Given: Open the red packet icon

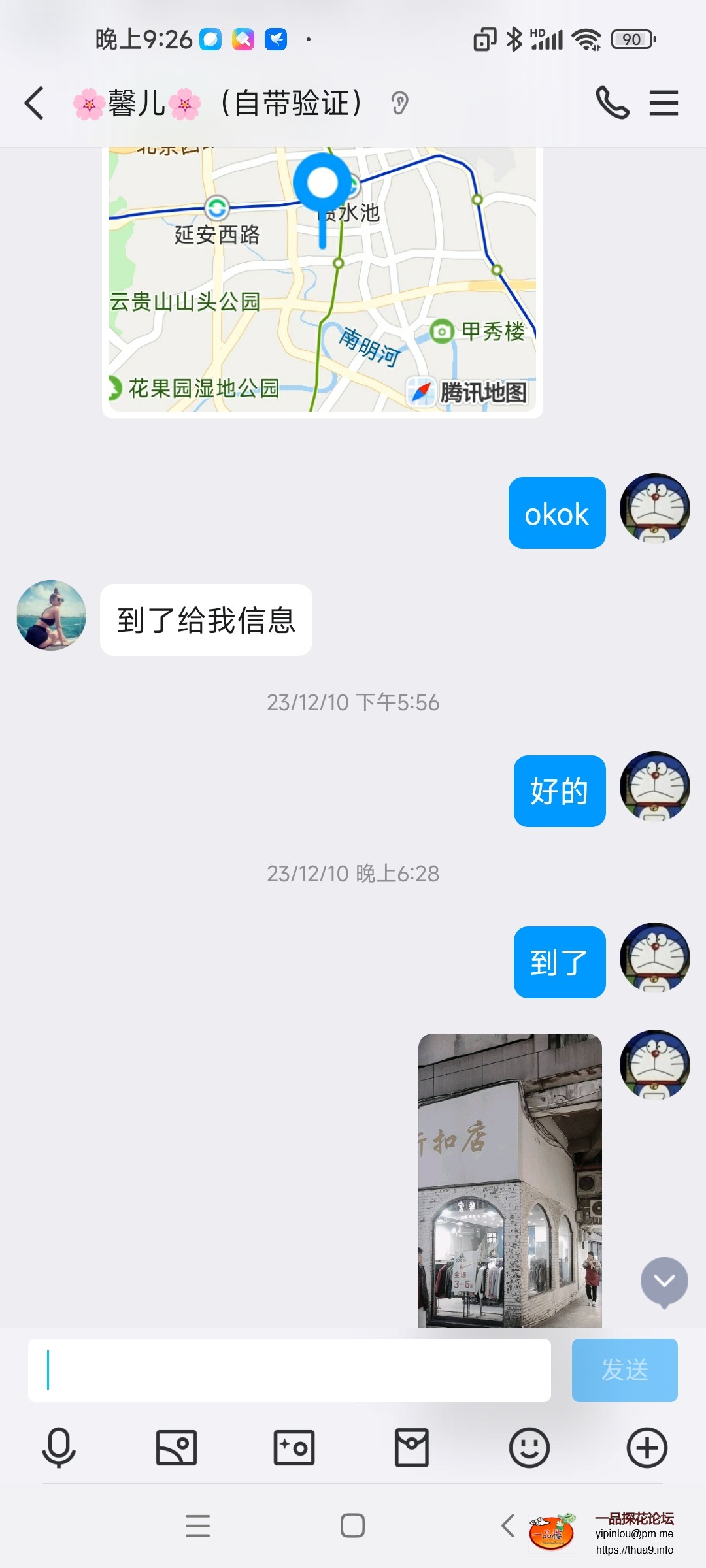Looking at the screenshot, I should pyautogui.click(x=412, y=1447).
